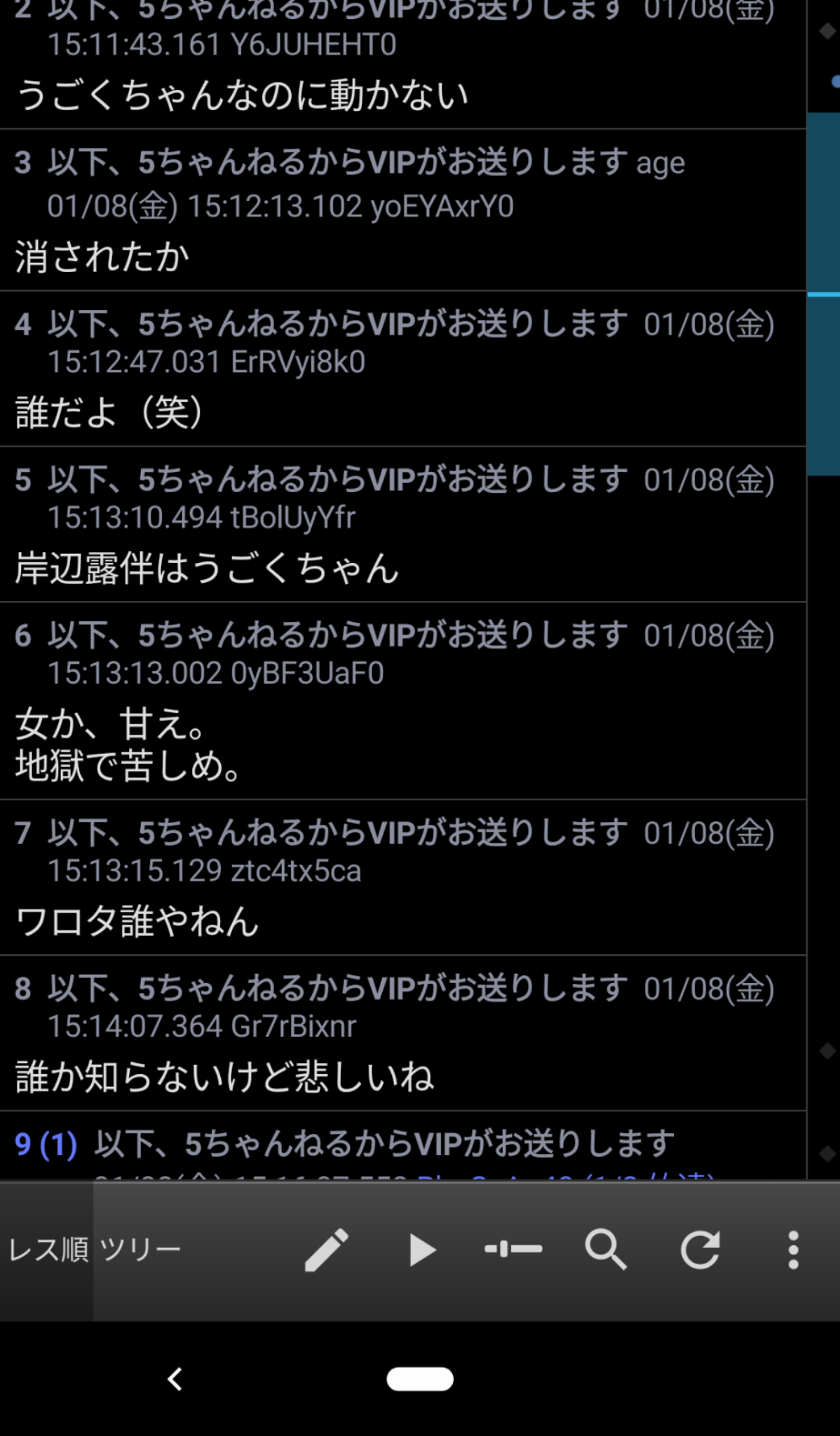
Task: Reload the thread with the refresh icon
Action: (700, 1249)
